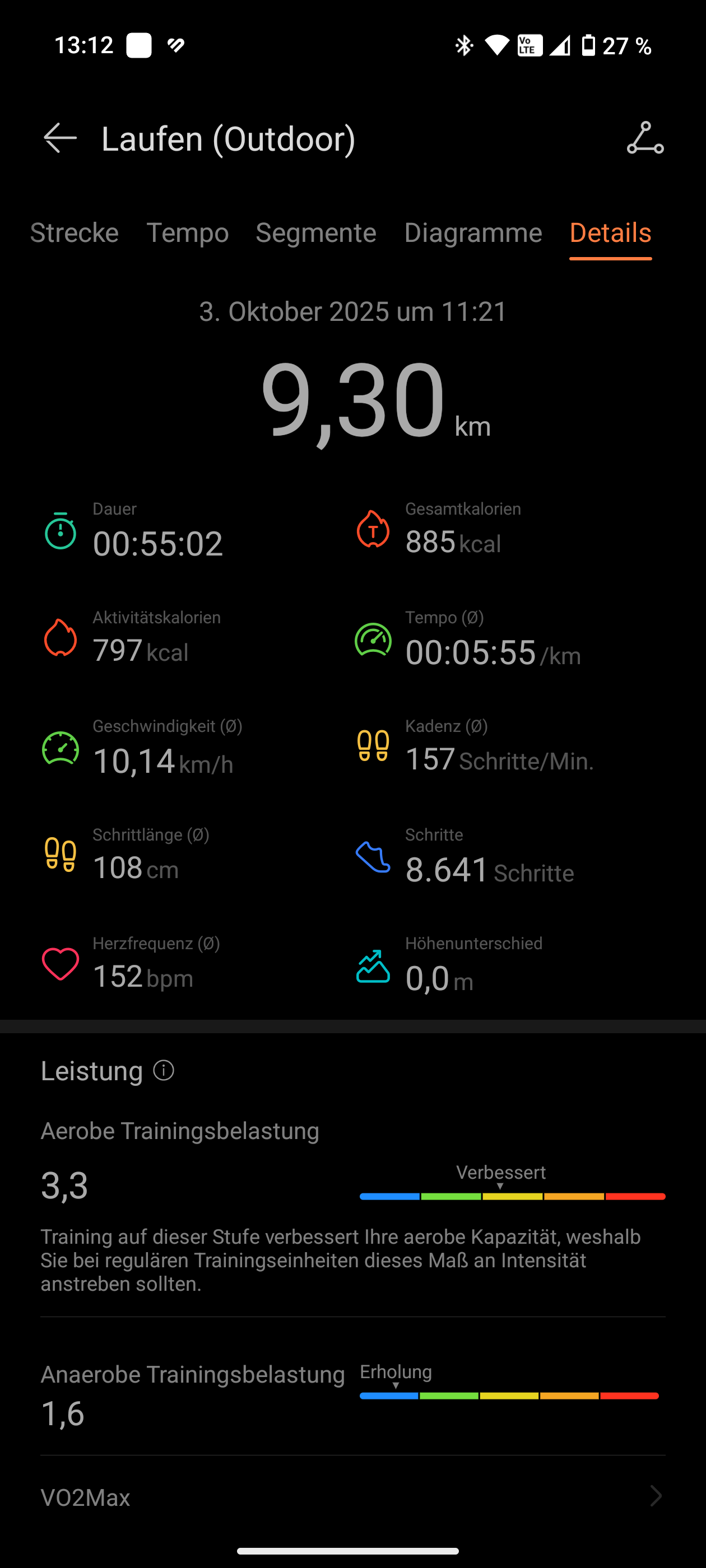Screen dimensions: 706x1568
Task: Open the Segmente tab
Action: pyautogui.click(x=315, y=233)
